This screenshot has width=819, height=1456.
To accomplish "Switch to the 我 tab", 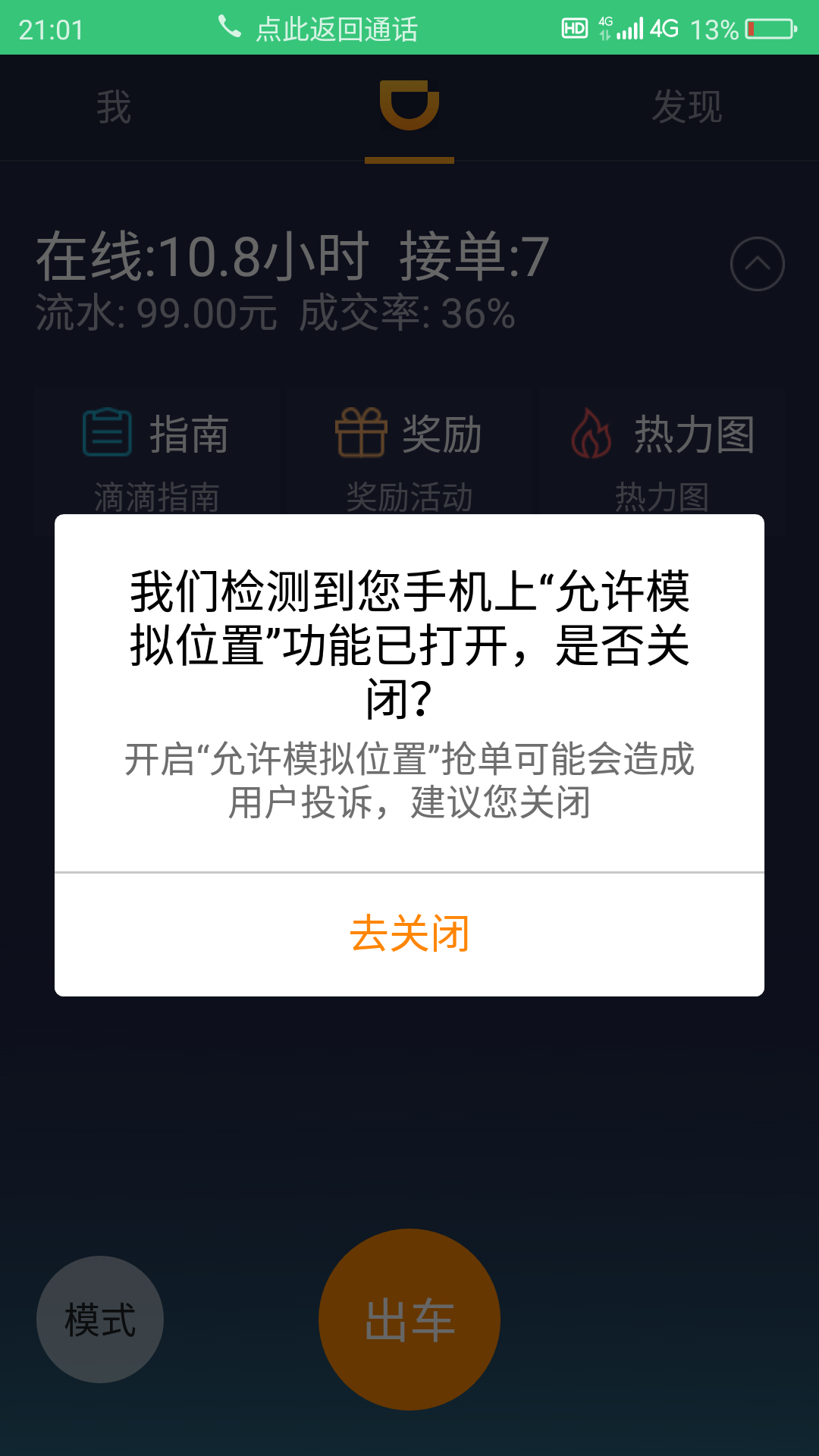I will (x=112, y=106).
